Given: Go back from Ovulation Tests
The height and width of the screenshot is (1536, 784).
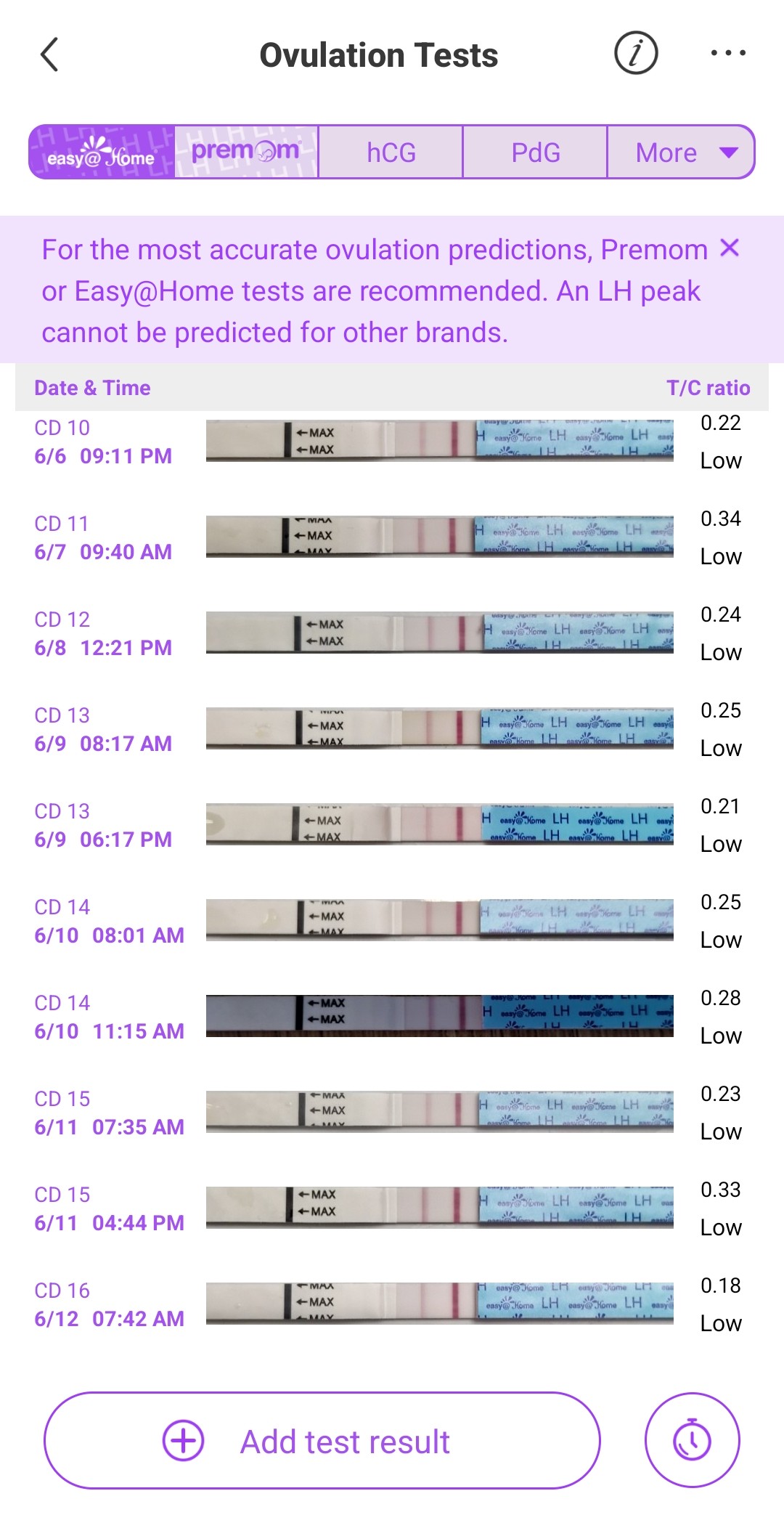Looking at the screenshot, I should click(49, 54).
